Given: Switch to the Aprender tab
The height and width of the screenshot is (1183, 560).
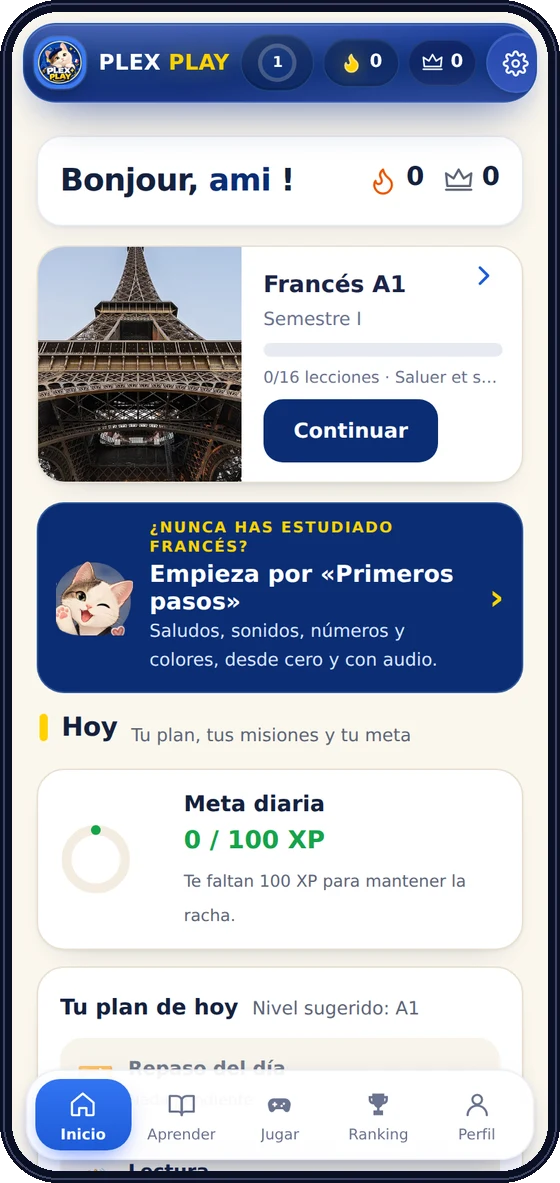Looking at the screenshot, I should (181, 1116).
